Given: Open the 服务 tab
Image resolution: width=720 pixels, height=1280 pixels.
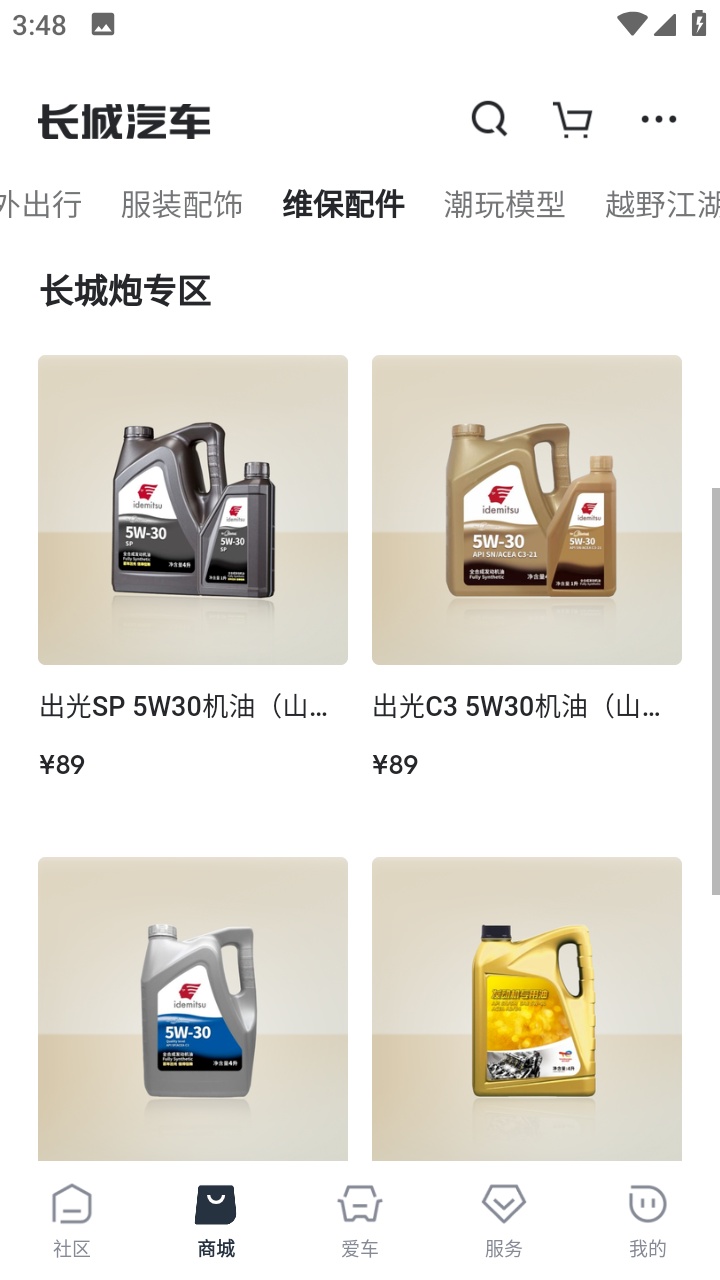Looking at the screenshot, I should (x=504, y=1220).
